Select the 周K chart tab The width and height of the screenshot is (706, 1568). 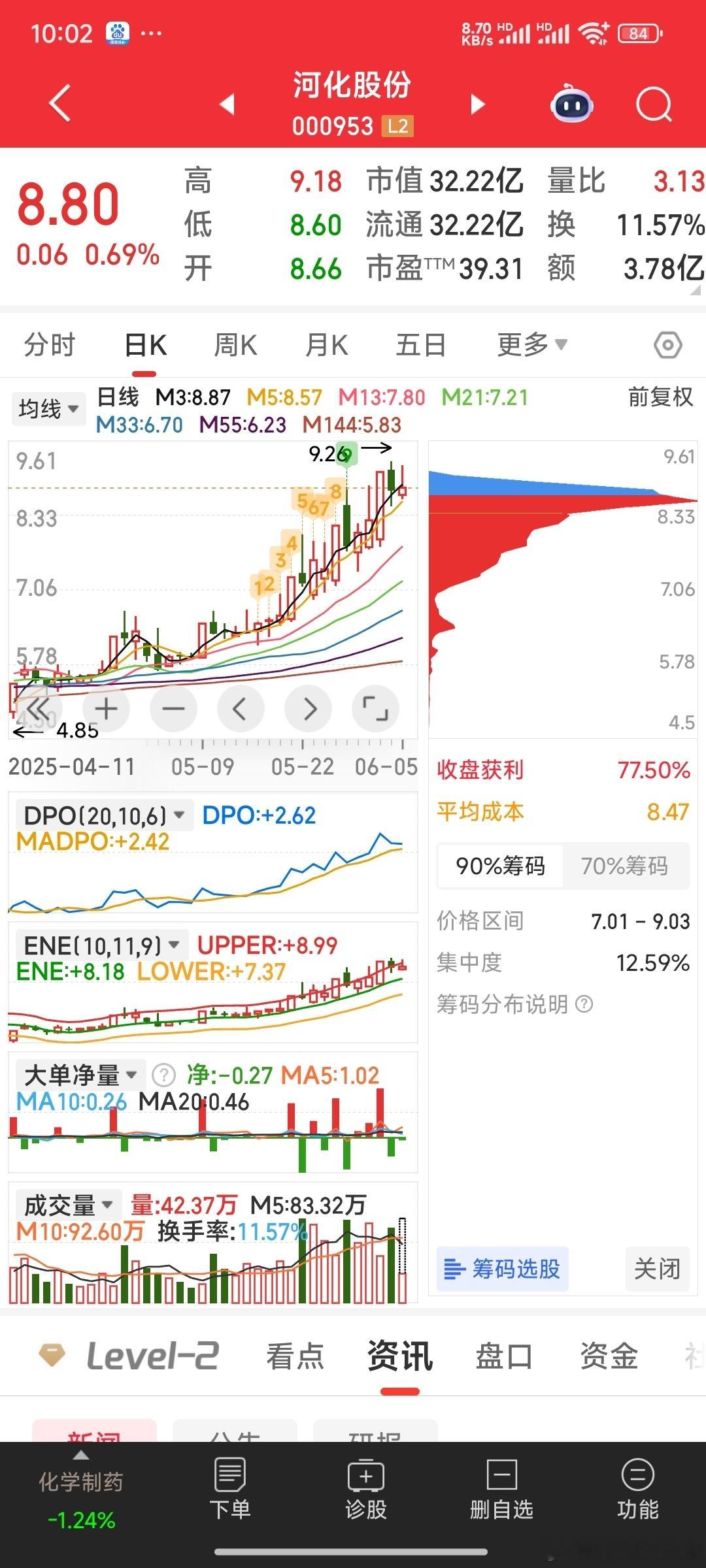coord(236,344)
